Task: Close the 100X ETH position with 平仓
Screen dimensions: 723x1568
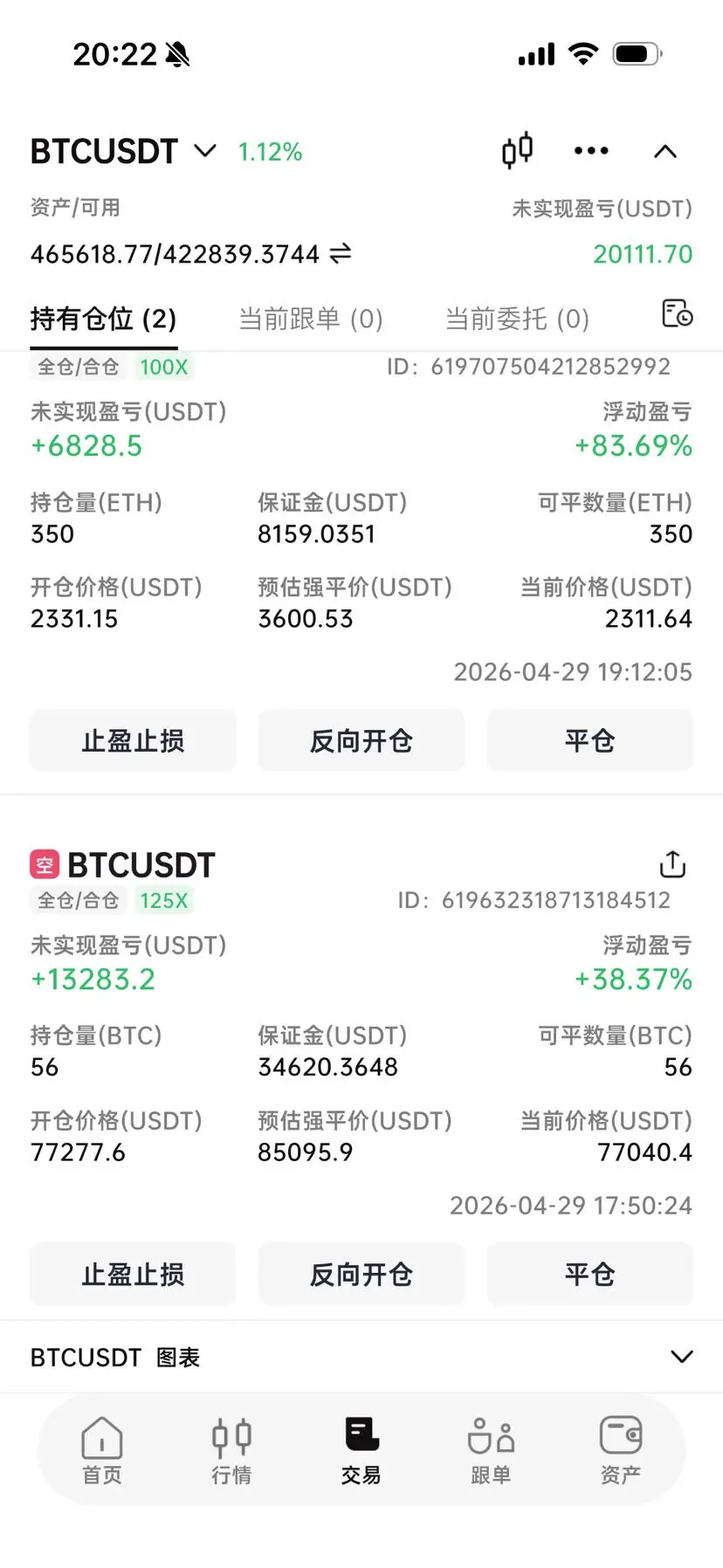Action: 590,741
